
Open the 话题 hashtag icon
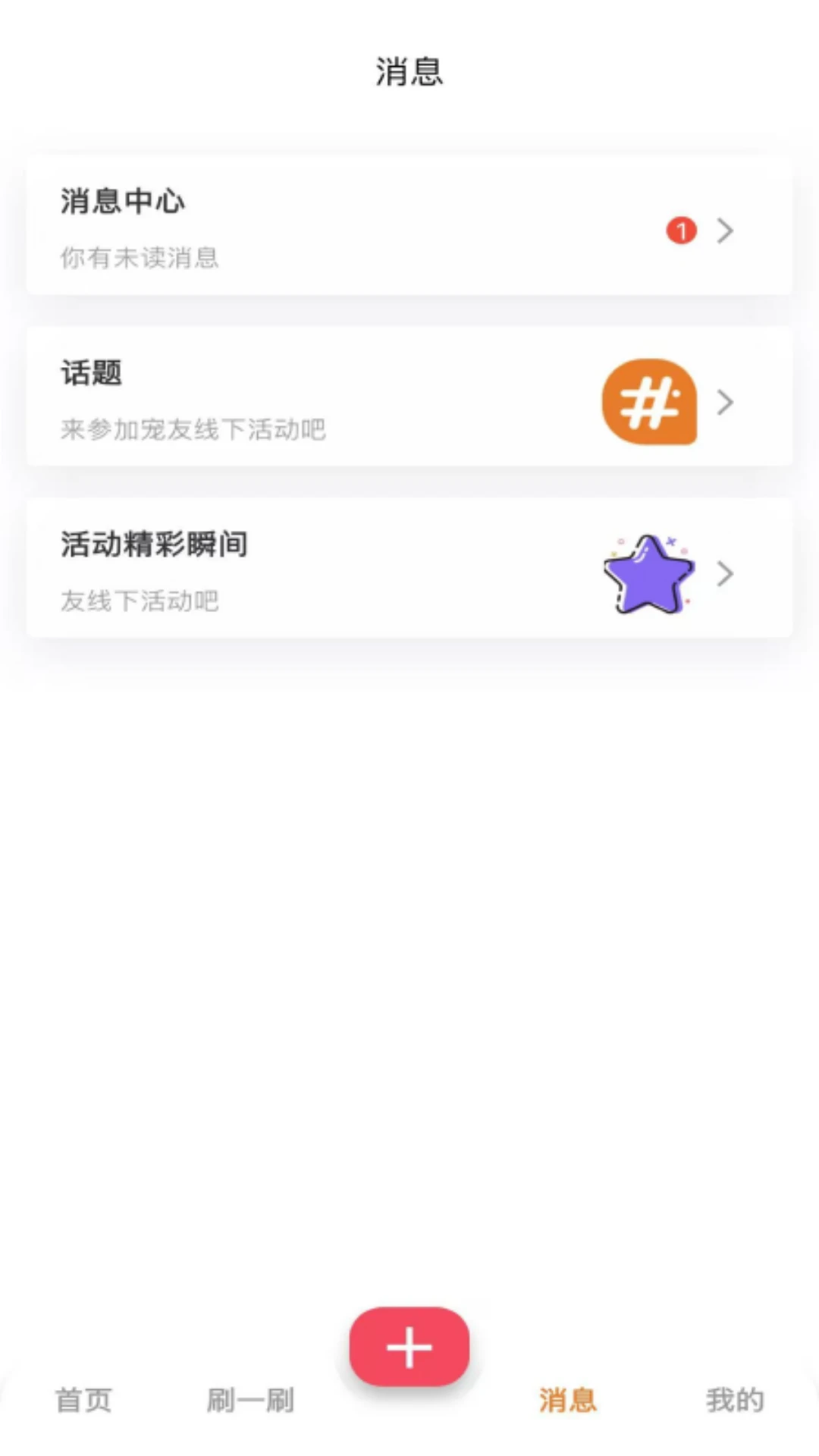click(x=648, y=402)
